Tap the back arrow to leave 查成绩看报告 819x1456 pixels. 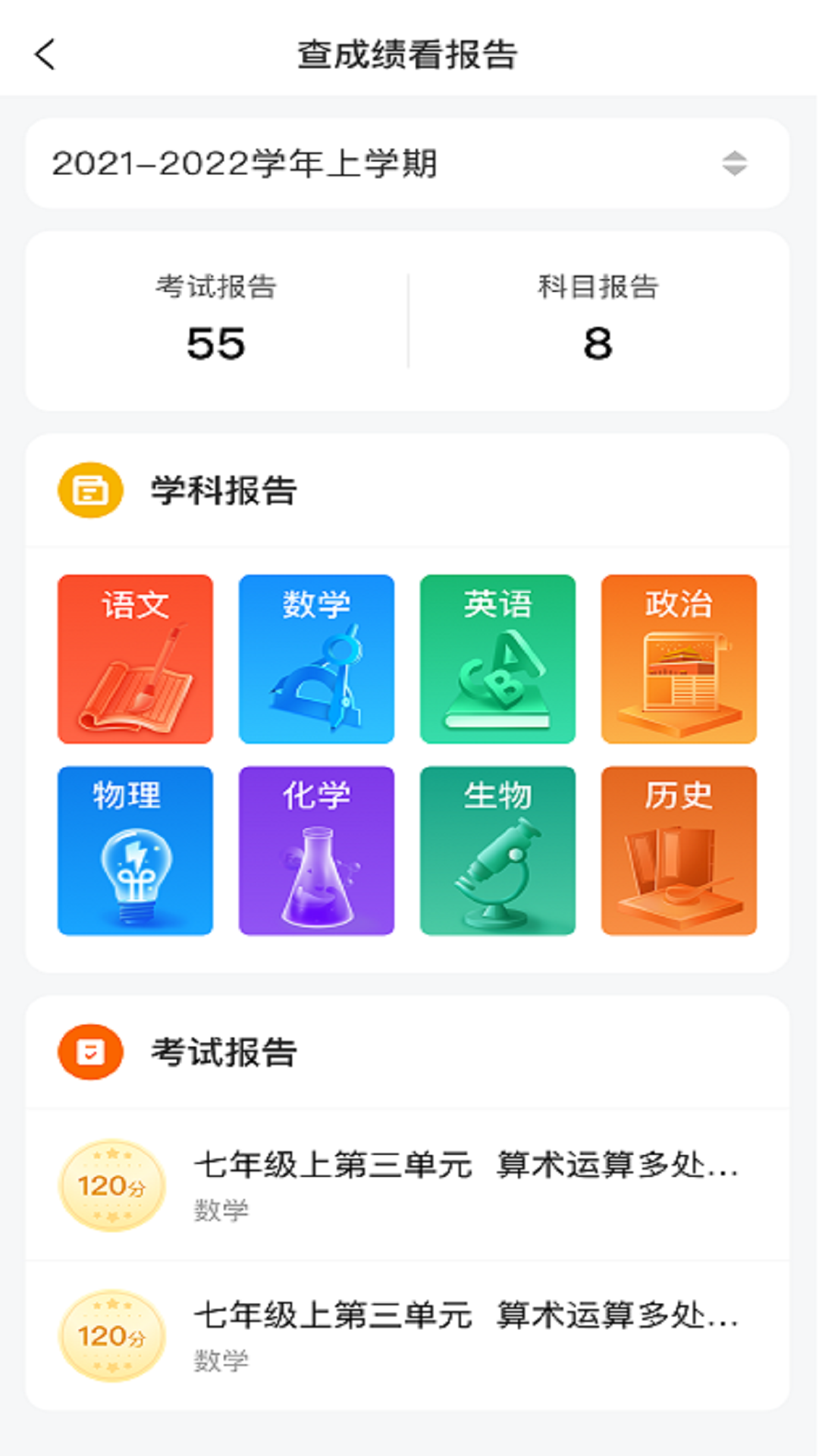point(44,55)
